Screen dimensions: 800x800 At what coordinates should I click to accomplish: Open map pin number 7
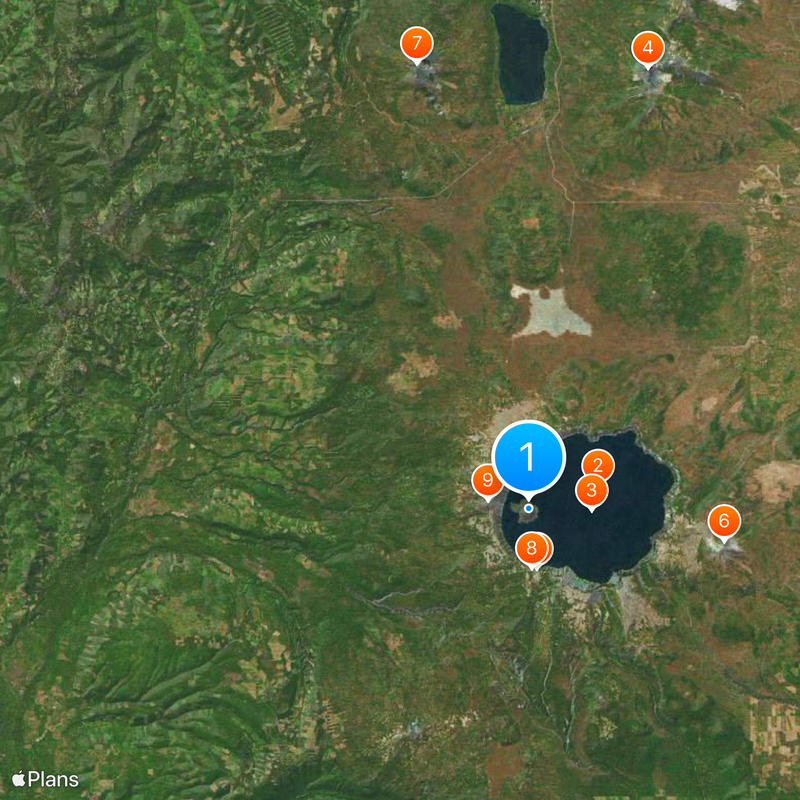pos(416,44)
